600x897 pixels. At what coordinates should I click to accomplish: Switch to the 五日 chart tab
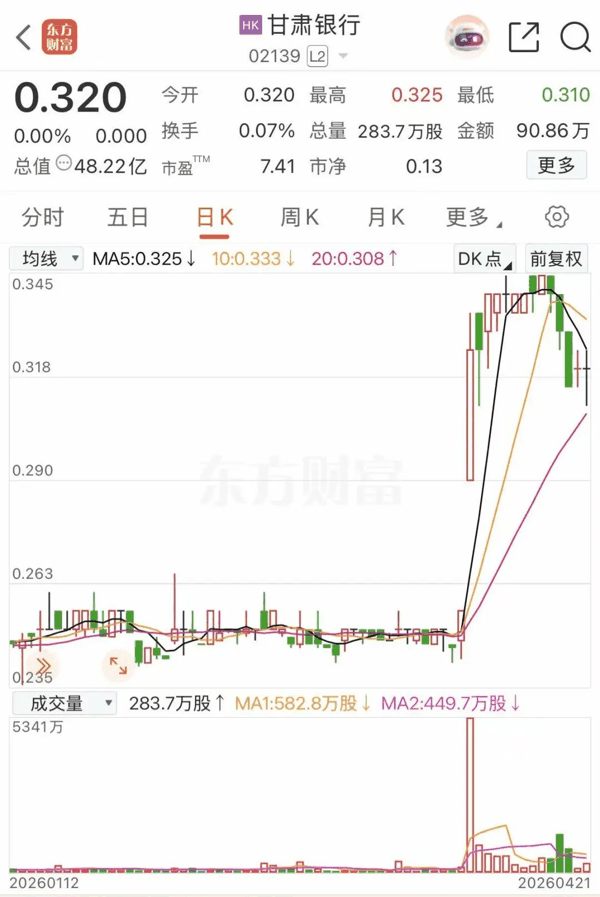pyautogui.click(x=128, y=217)
